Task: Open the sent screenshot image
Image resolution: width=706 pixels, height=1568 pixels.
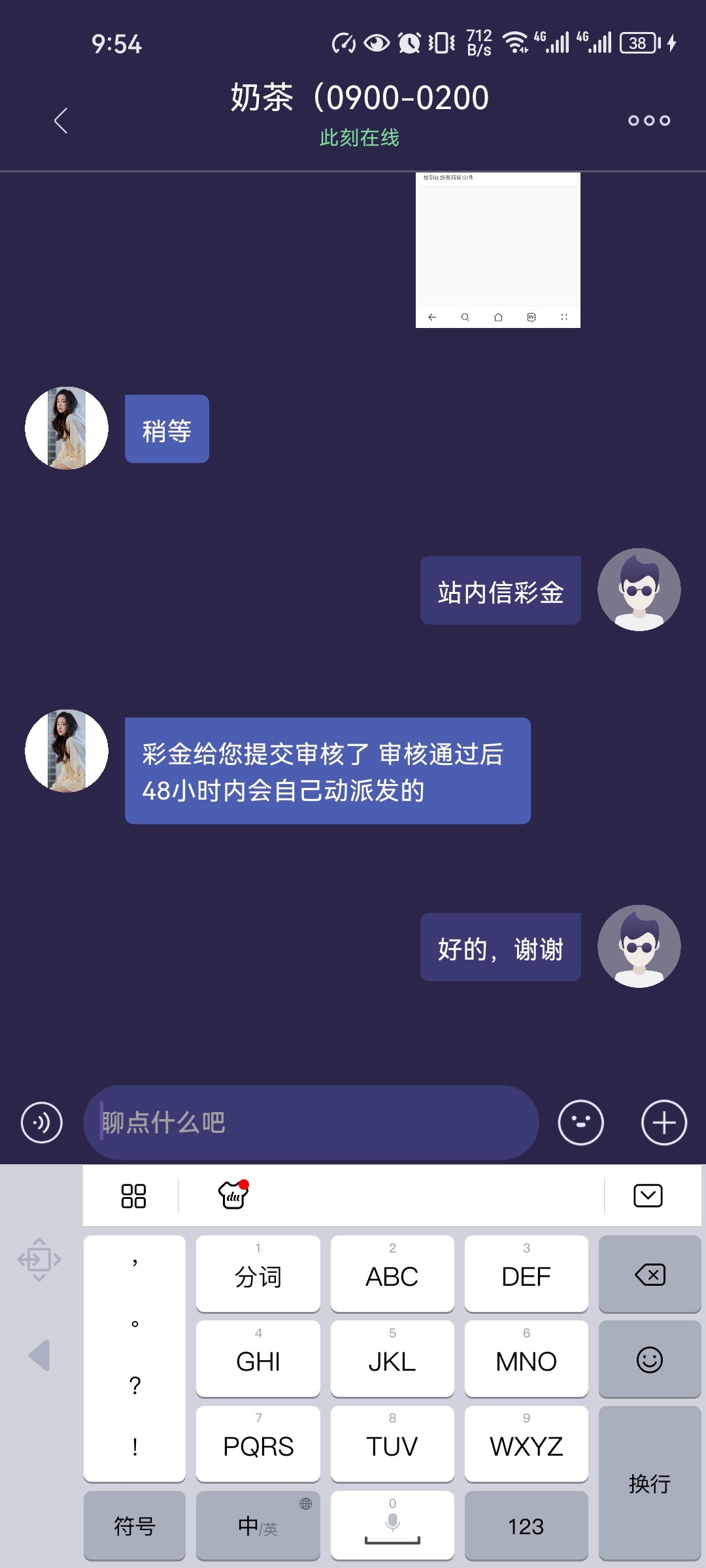Action: [x=498, y=250]
